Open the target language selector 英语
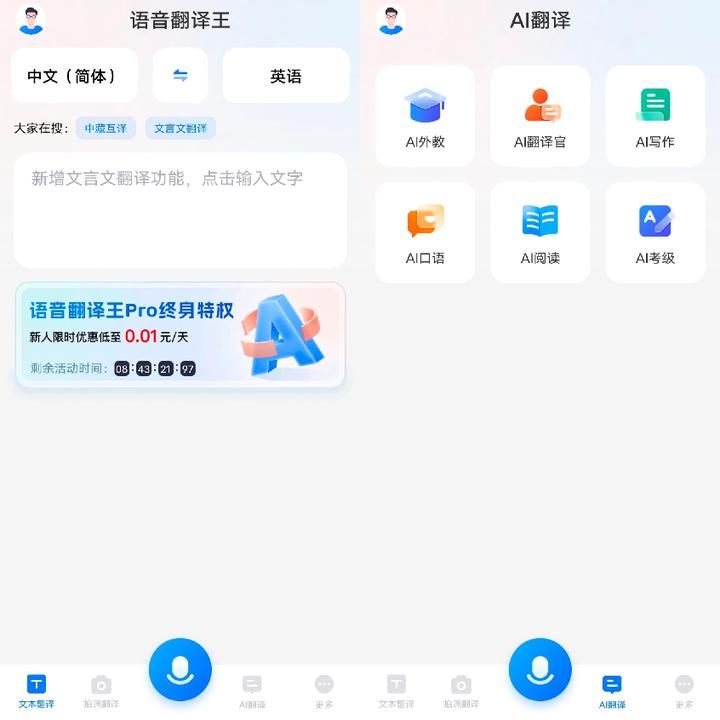Viewport: 720px width, 720px height. coord(286,76)
